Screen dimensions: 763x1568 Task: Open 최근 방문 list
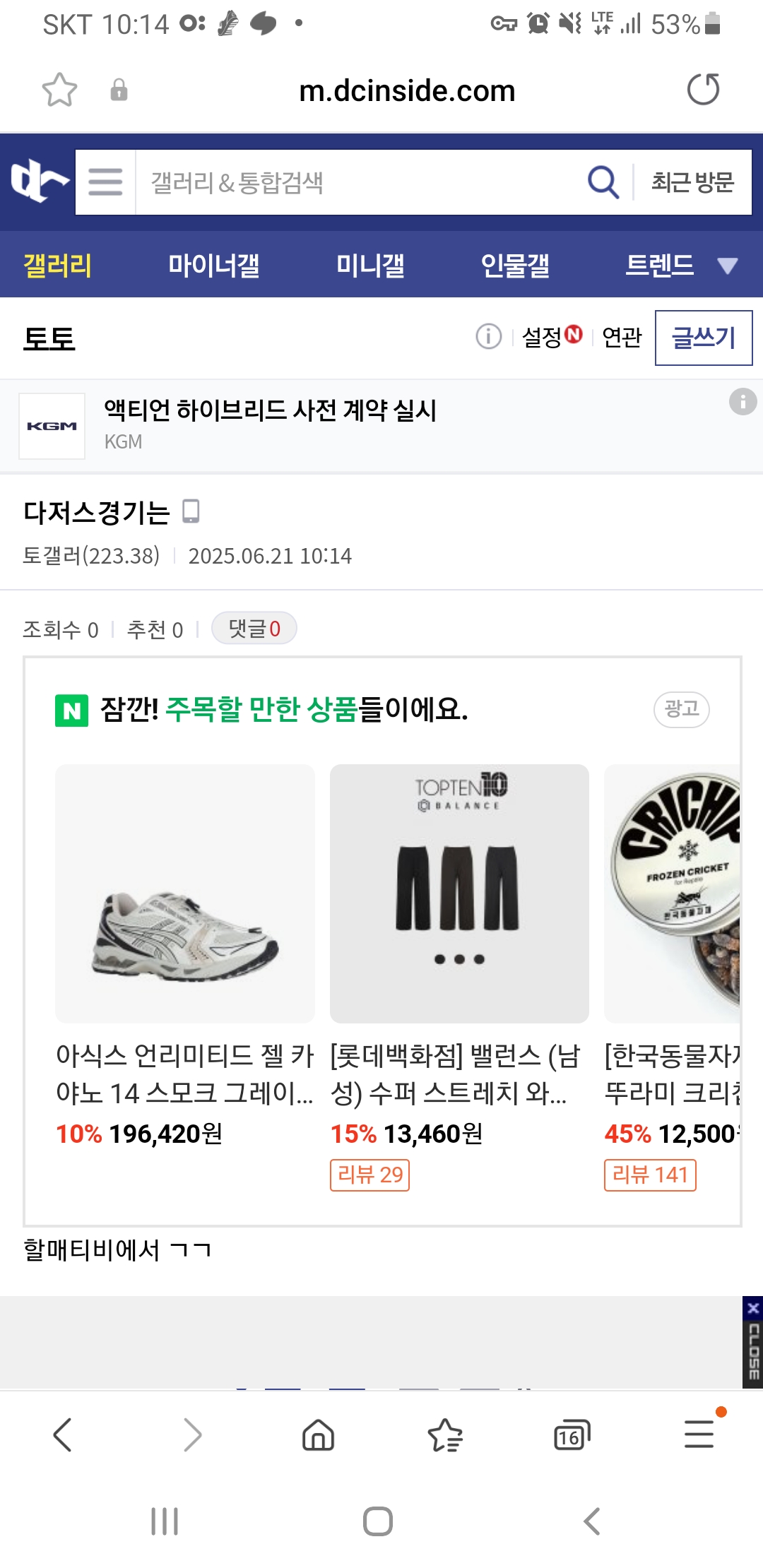click(692, 182)
